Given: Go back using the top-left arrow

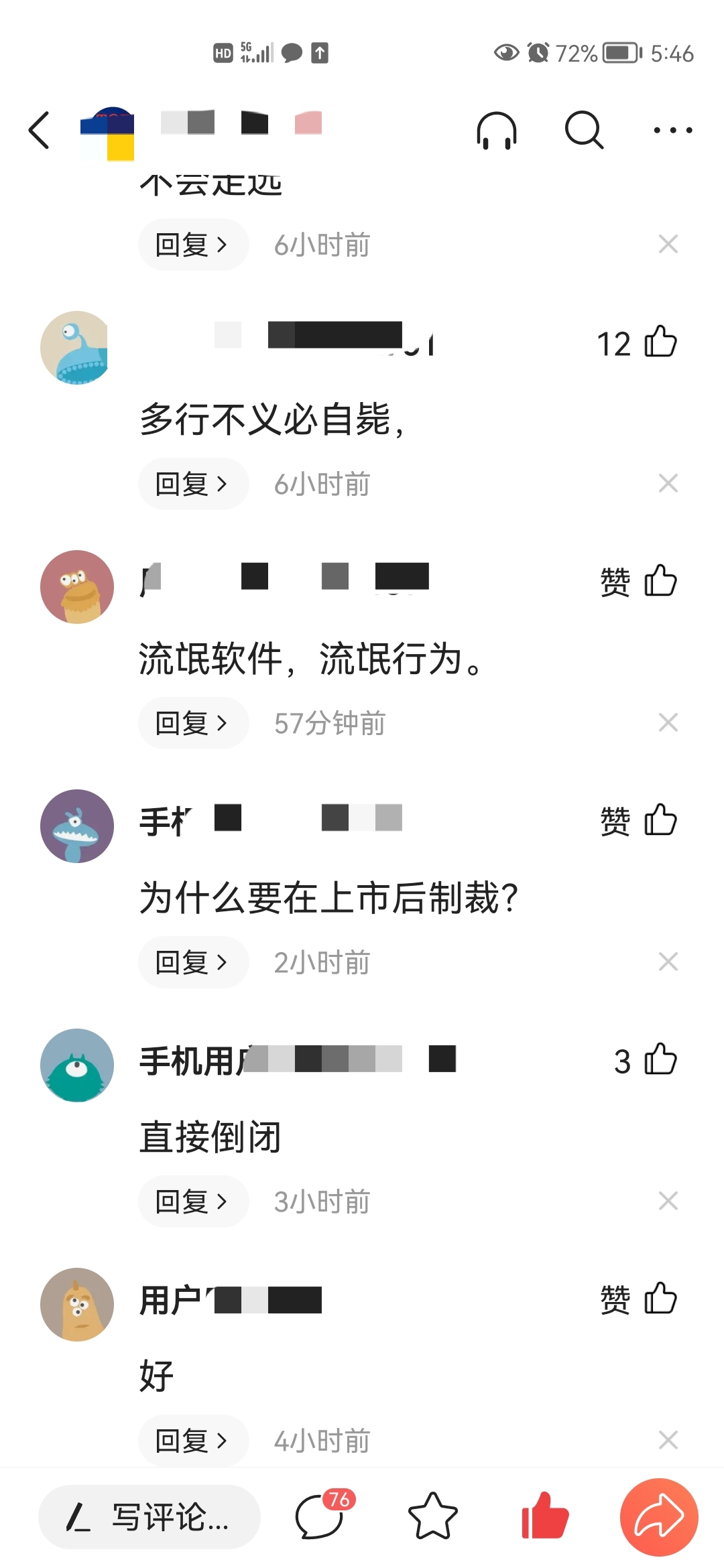Looking at the screenshot, I should [39, 130].
